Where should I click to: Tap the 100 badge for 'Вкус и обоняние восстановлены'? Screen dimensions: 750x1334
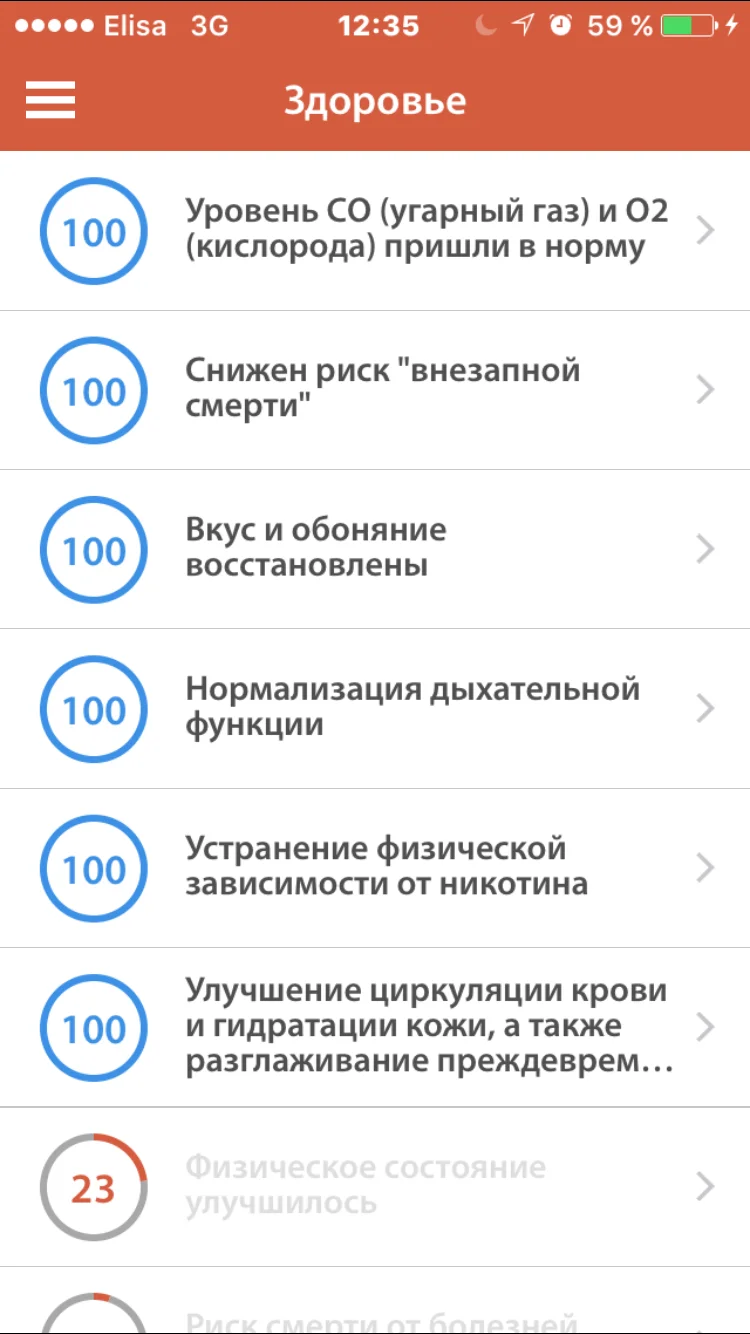(93, 549)
